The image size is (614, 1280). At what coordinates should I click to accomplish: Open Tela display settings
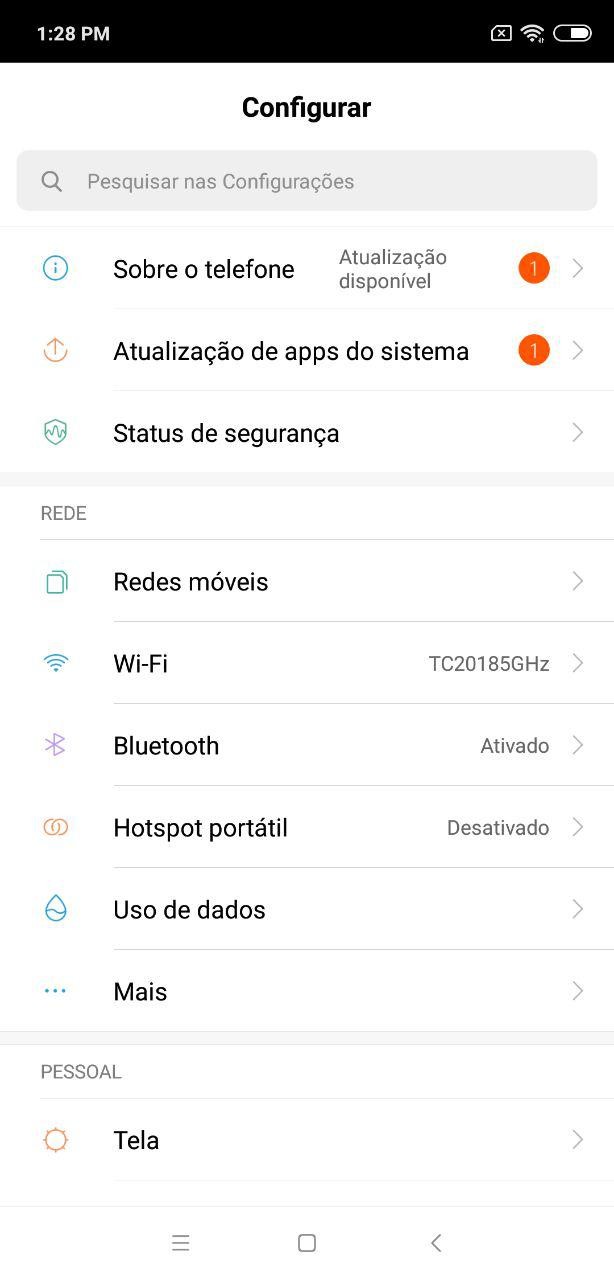point(307,1140)
